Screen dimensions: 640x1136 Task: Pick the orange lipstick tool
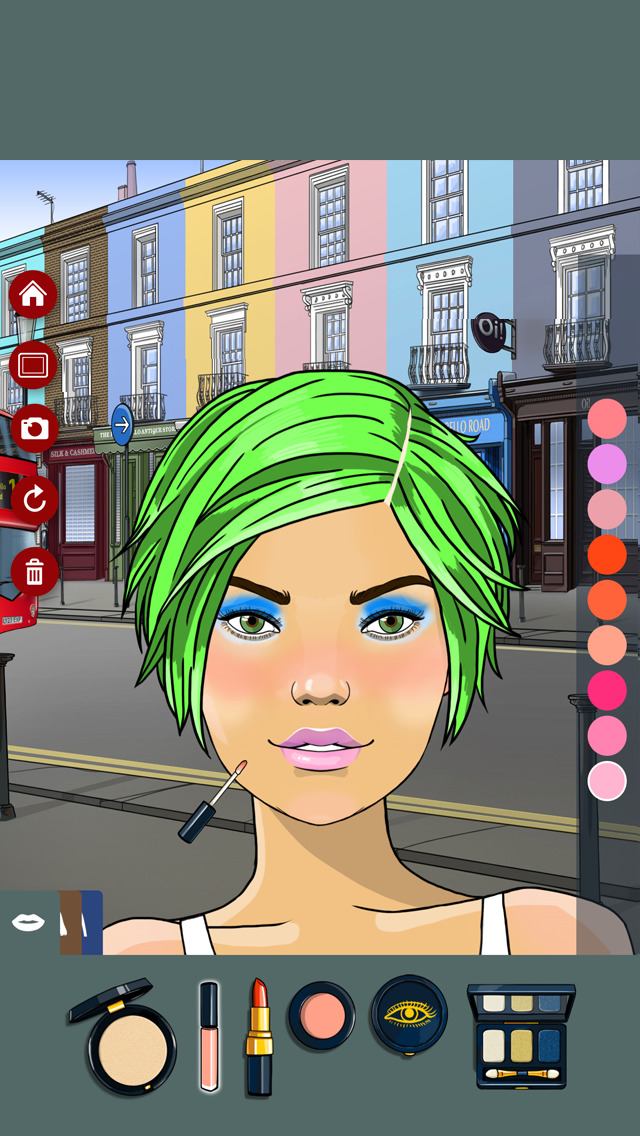[x=259, y=1036]
